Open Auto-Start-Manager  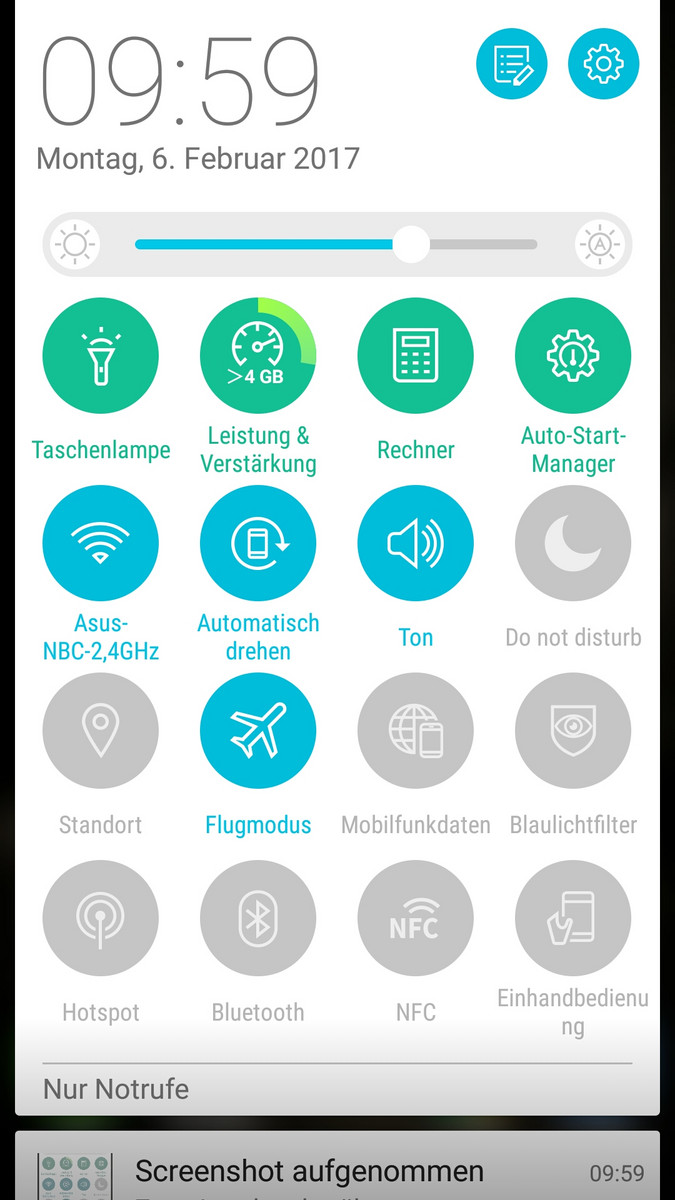tap(573, 356)
